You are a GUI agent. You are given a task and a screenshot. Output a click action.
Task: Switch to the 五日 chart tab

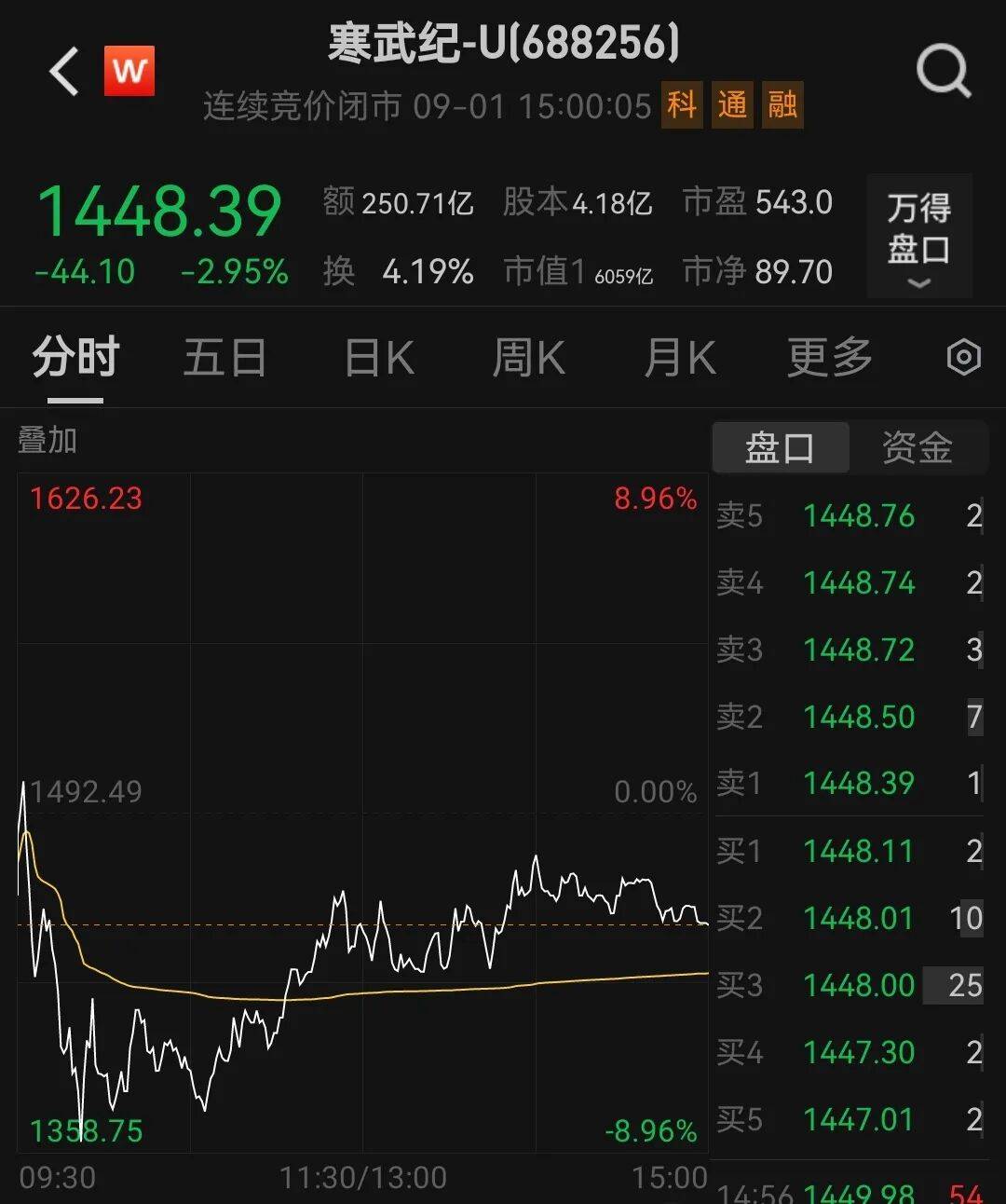224,358
